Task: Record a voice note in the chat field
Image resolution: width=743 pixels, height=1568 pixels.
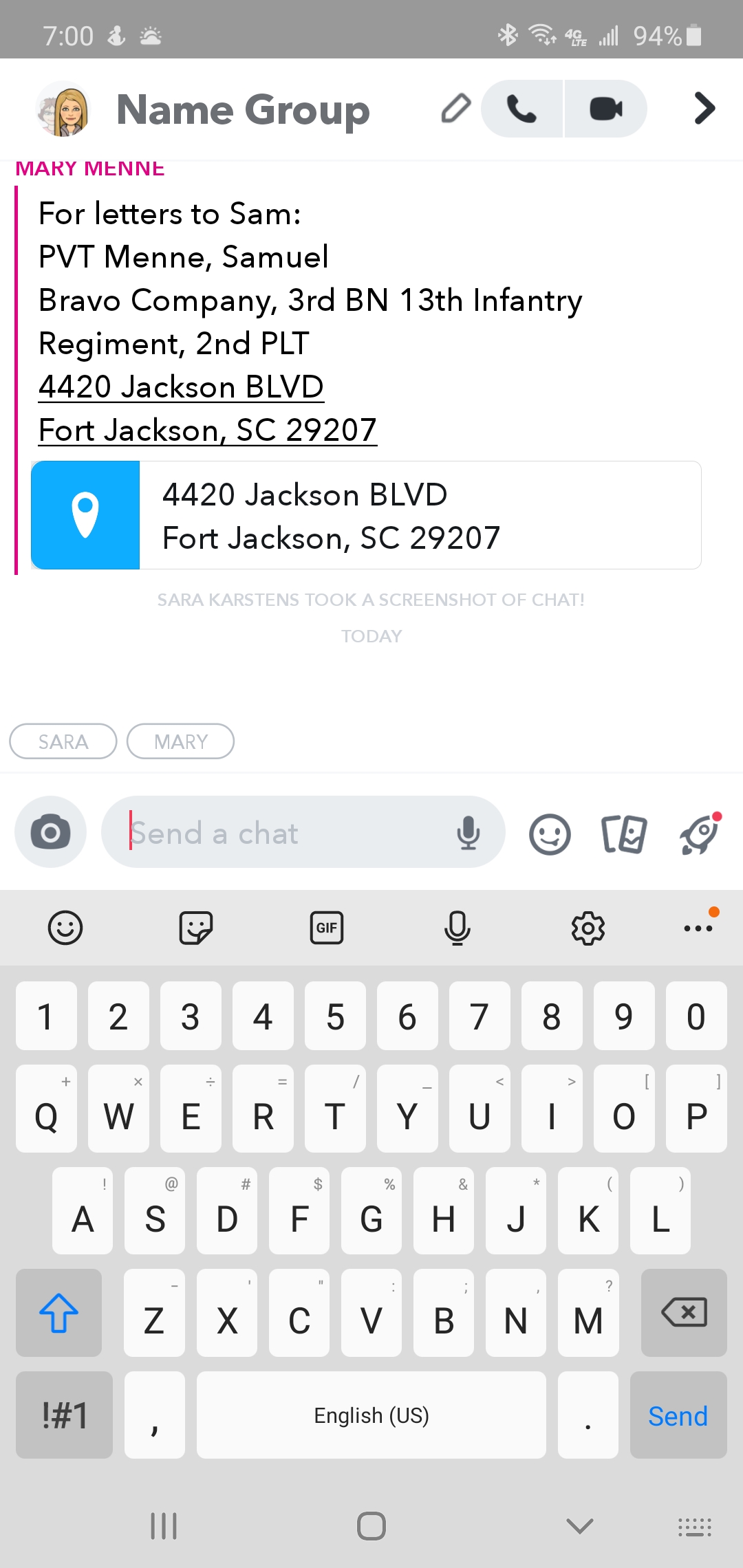Action: tap(469, 833)
